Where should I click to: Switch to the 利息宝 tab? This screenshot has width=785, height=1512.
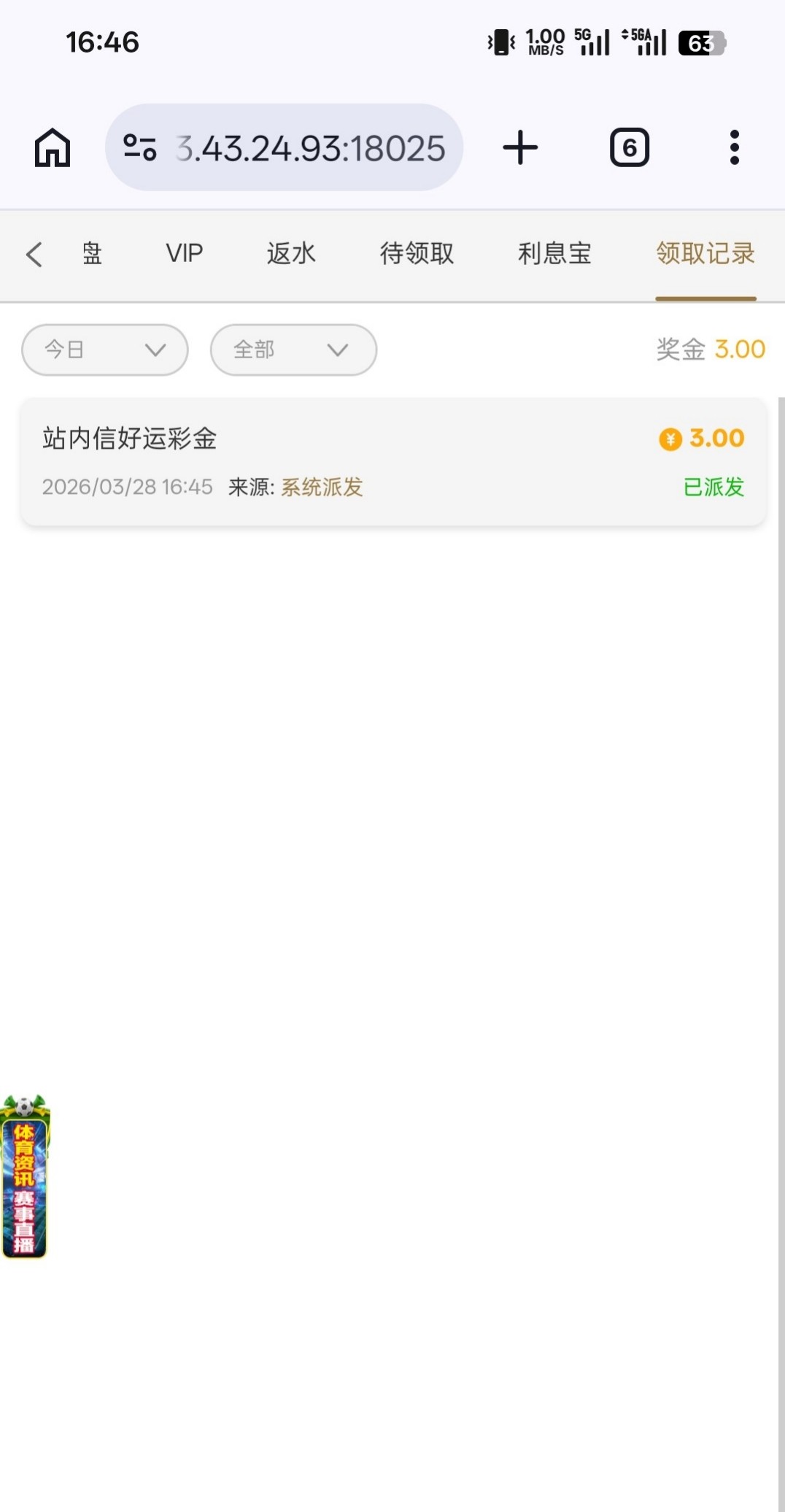554,253
